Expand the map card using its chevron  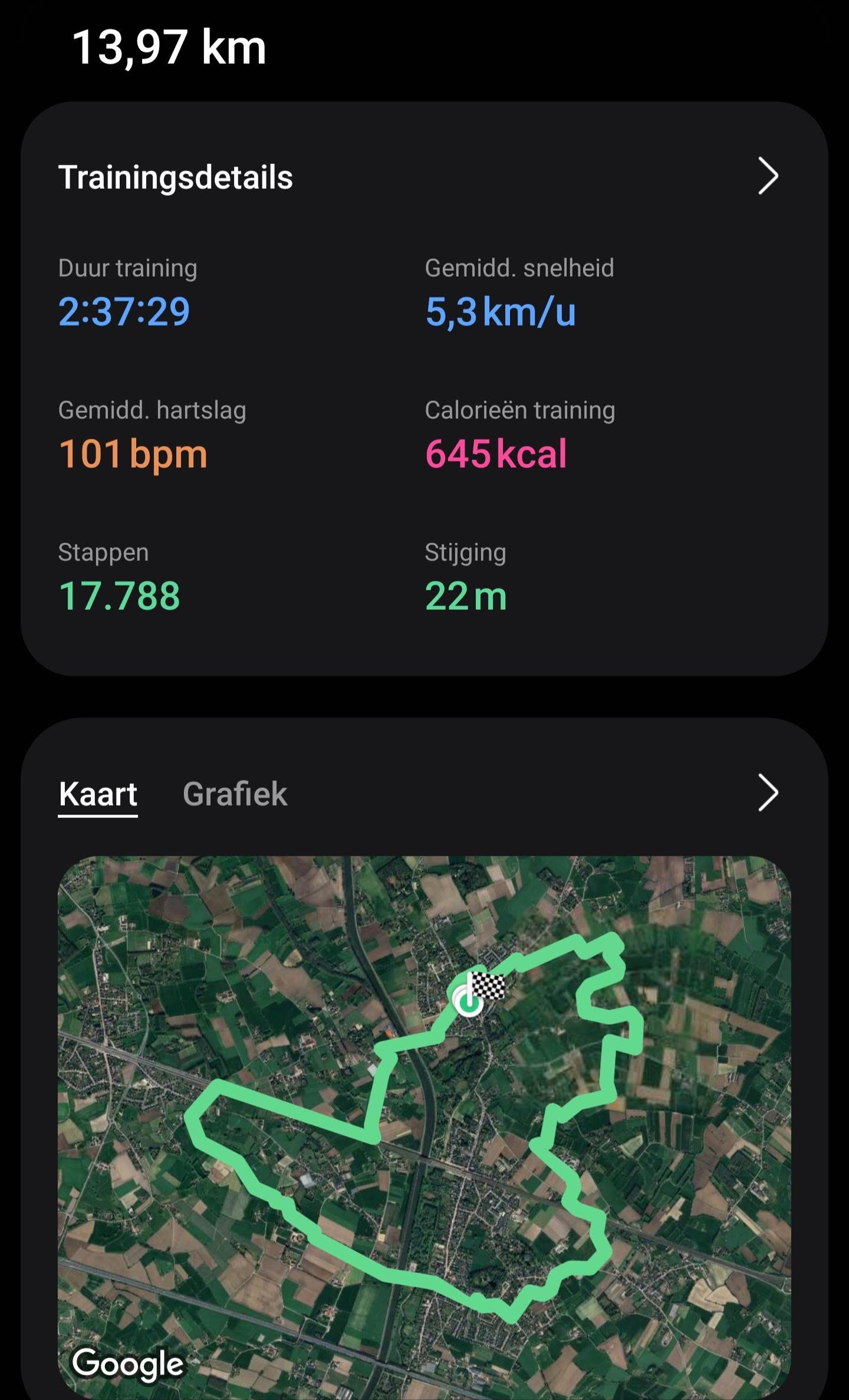pos(768,793)
